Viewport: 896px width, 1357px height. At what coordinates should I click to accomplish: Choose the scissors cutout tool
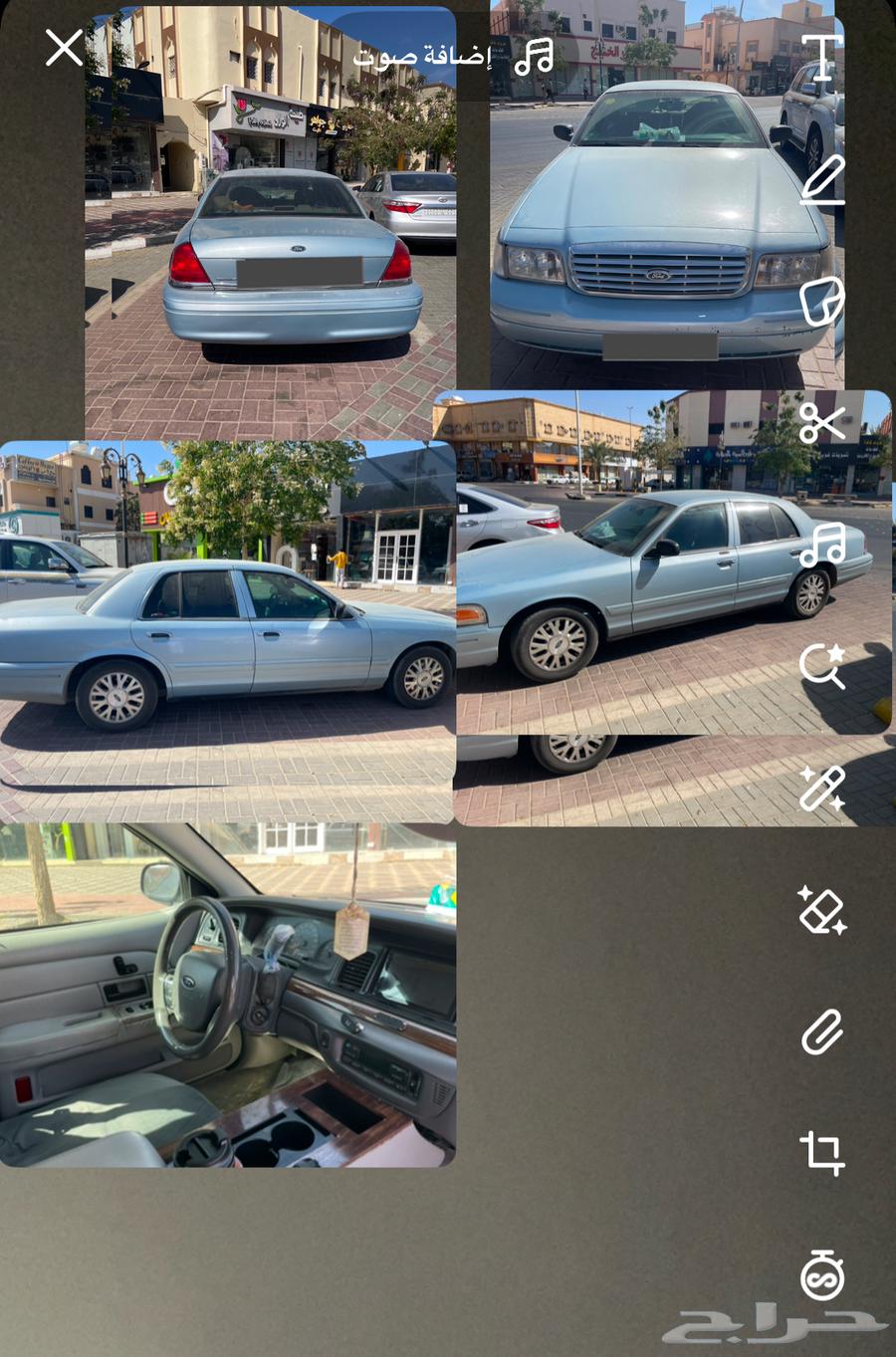[822, 422]
